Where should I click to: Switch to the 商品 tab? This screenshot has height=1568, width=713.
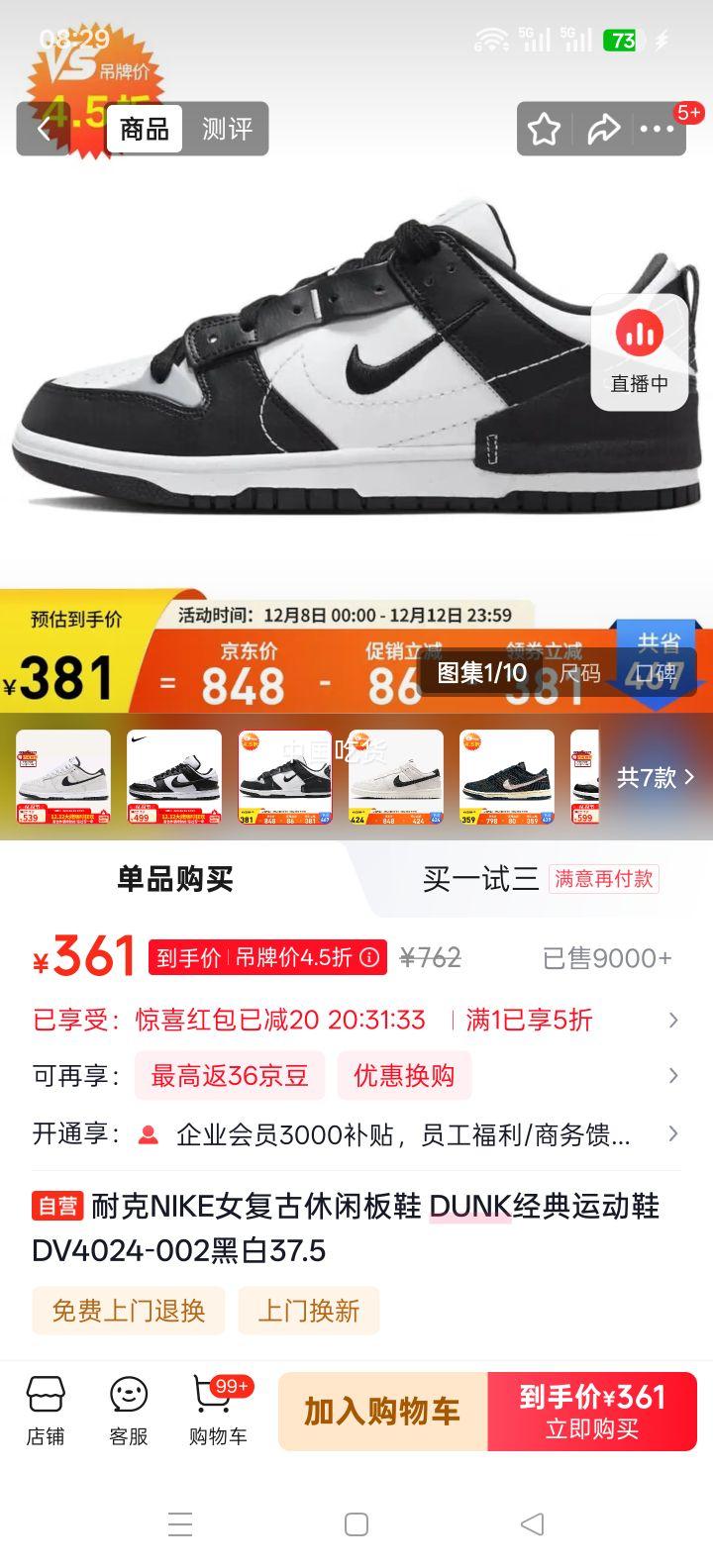click(144, 129)
